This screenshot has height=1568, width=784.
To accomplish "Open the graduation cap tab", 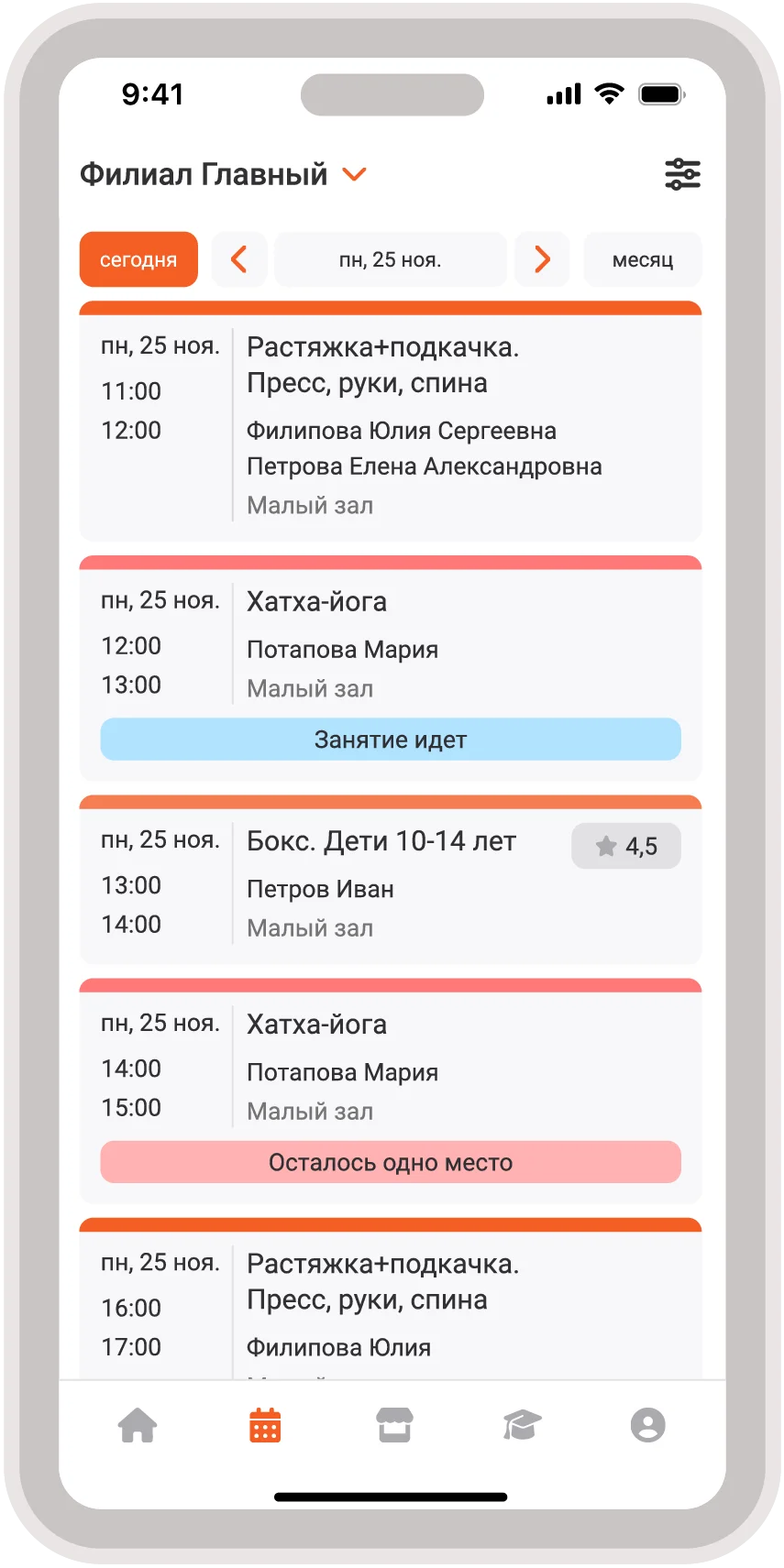I will [x=522, y=1425].
